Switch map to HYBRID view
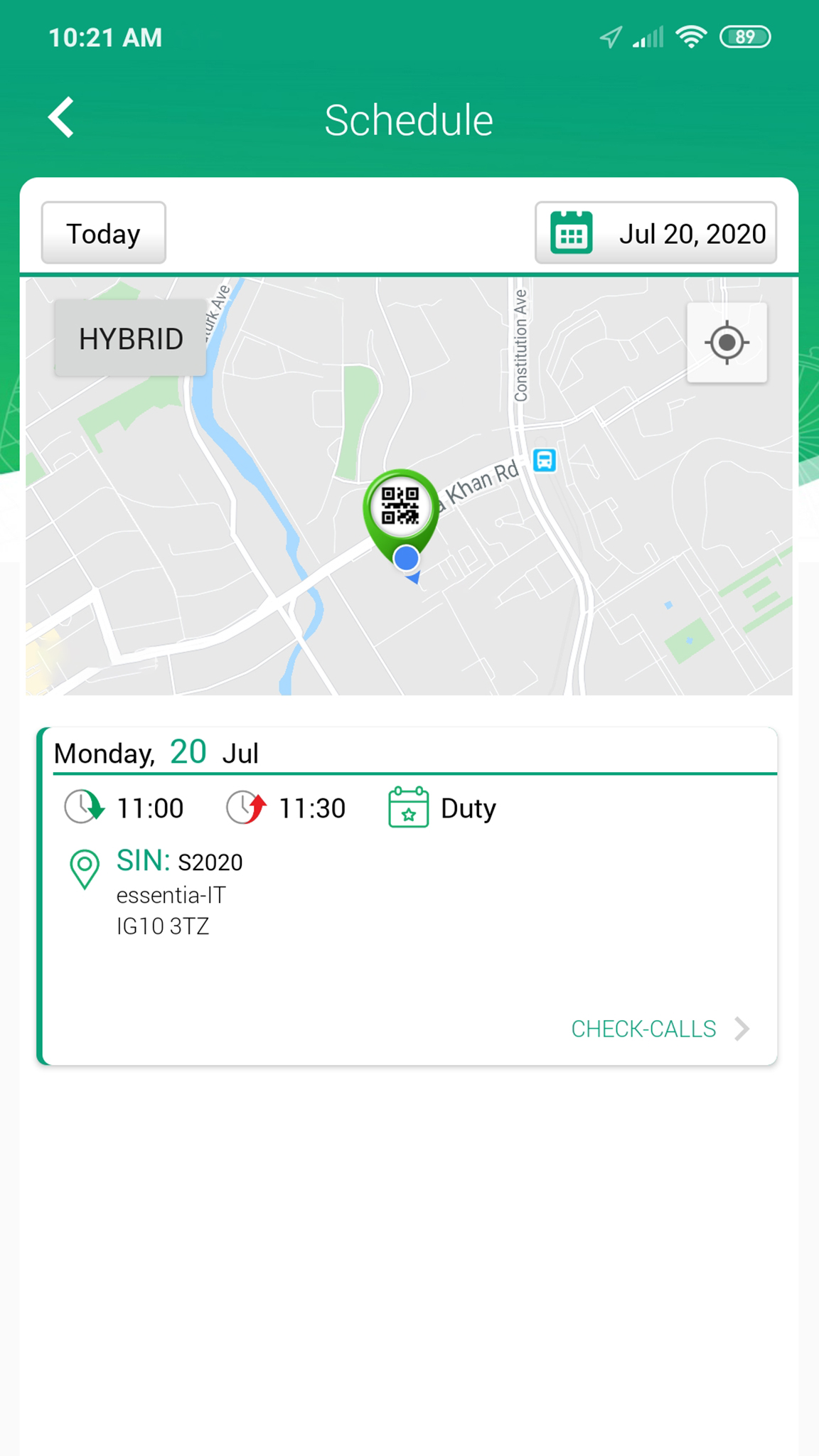This screenshot has width=819, height=1456. [x=131, y=338]
